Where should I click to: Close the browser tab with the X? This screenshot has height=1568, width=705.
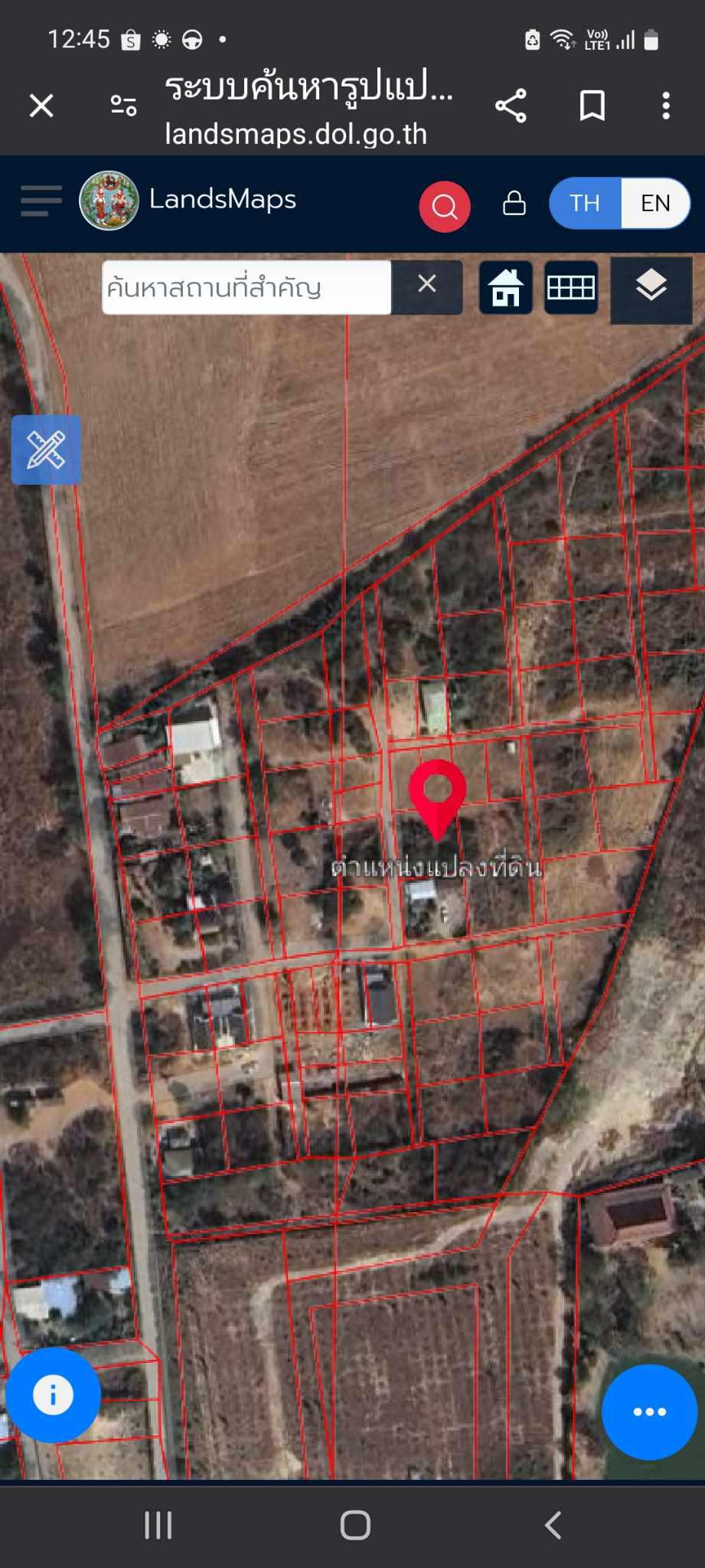pyautogui.click(x=41, y=106)
